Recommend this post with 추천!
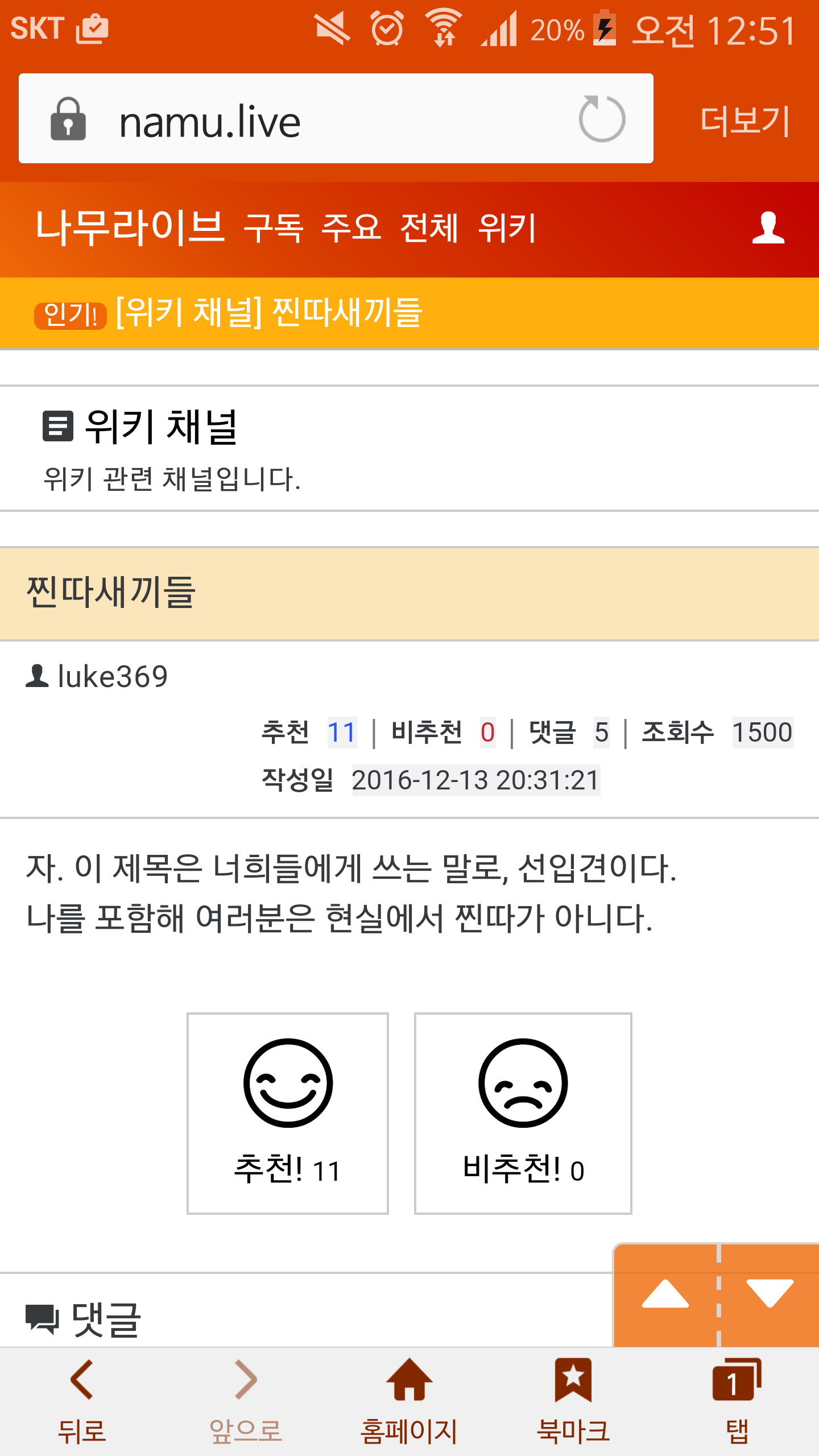Screen dimensions: 819x1456 [288, 1113]
